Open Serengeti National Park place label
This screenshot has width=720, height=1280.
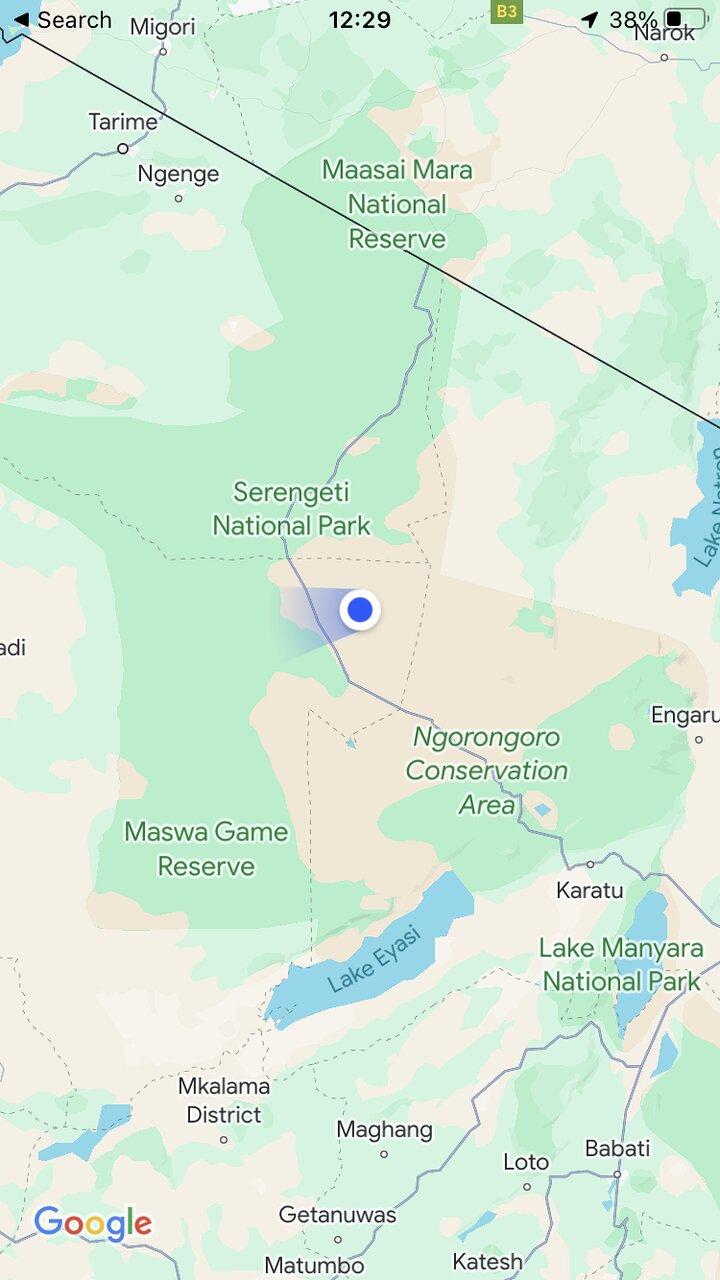coord(292,508)
